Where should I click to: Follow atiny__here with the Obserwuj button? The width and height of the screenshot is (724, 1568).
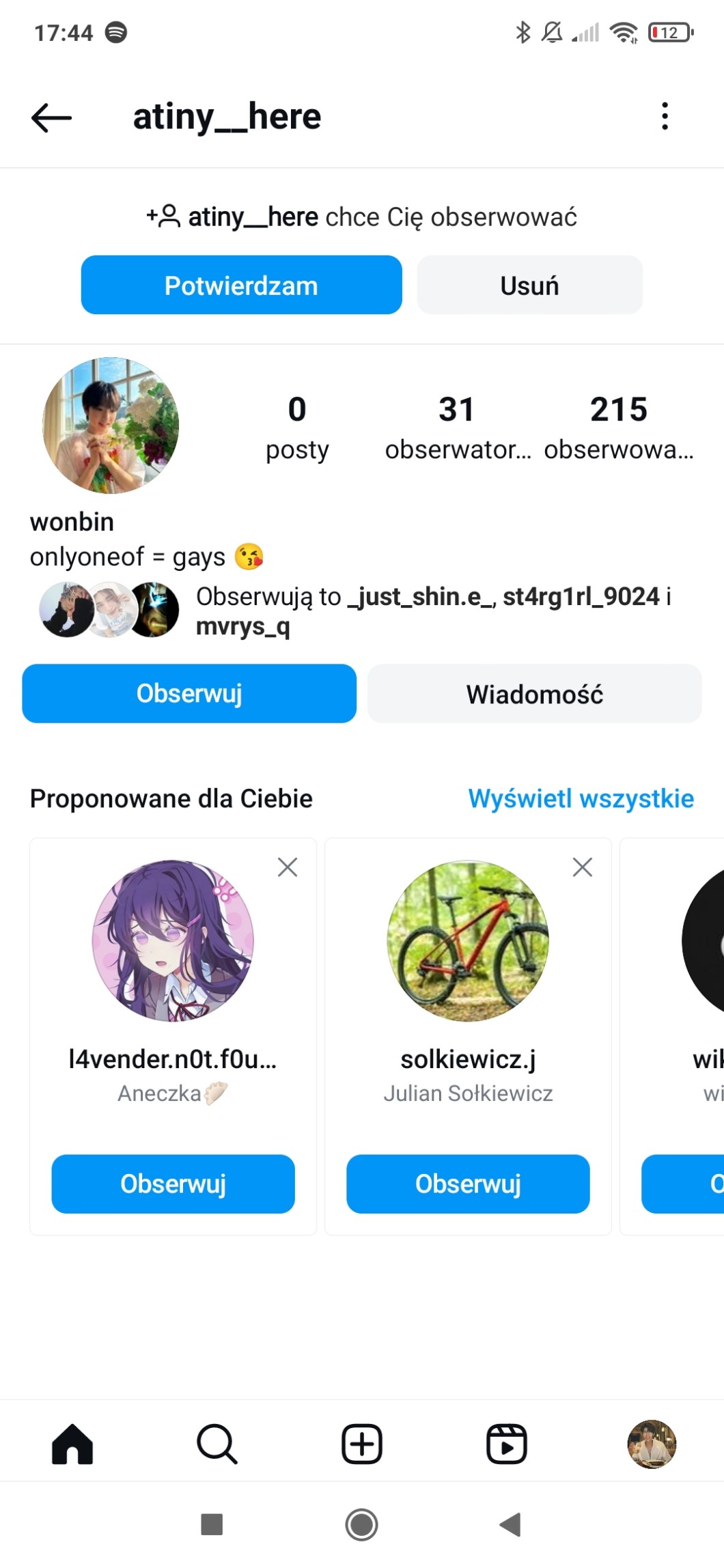coord(189,694)
